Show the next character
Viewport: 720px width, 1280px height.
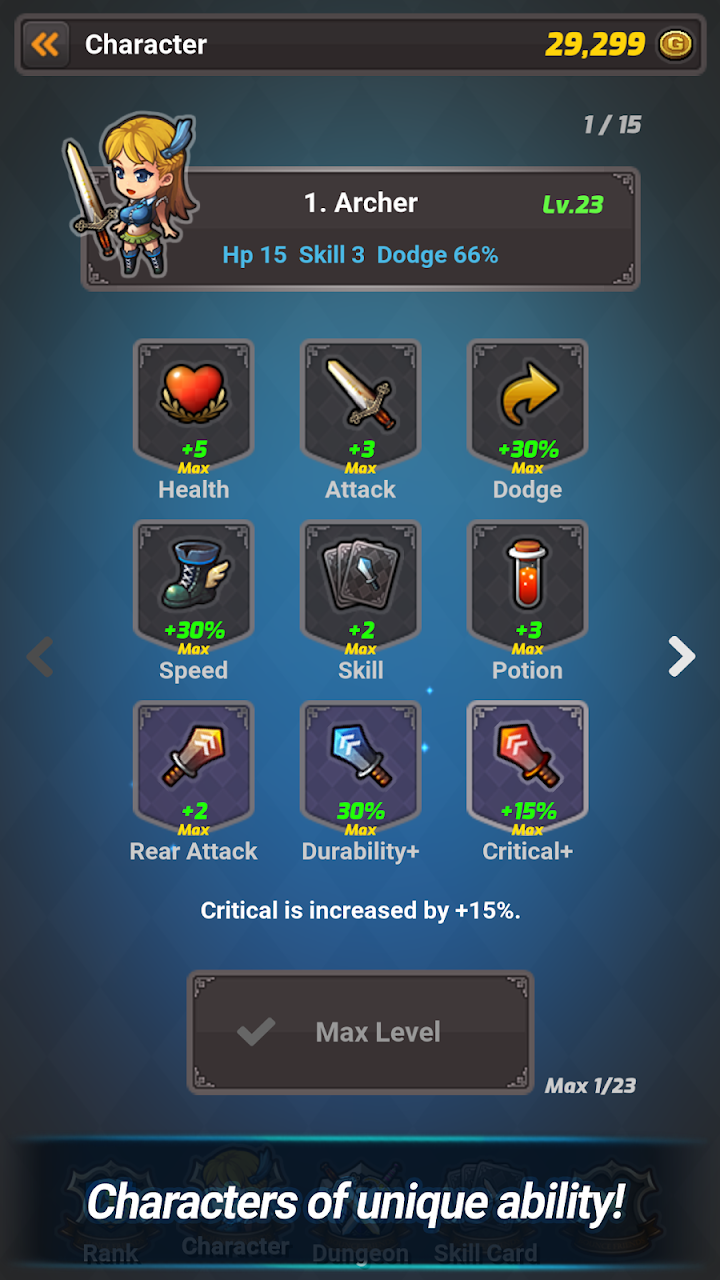(x=681, y=657)
